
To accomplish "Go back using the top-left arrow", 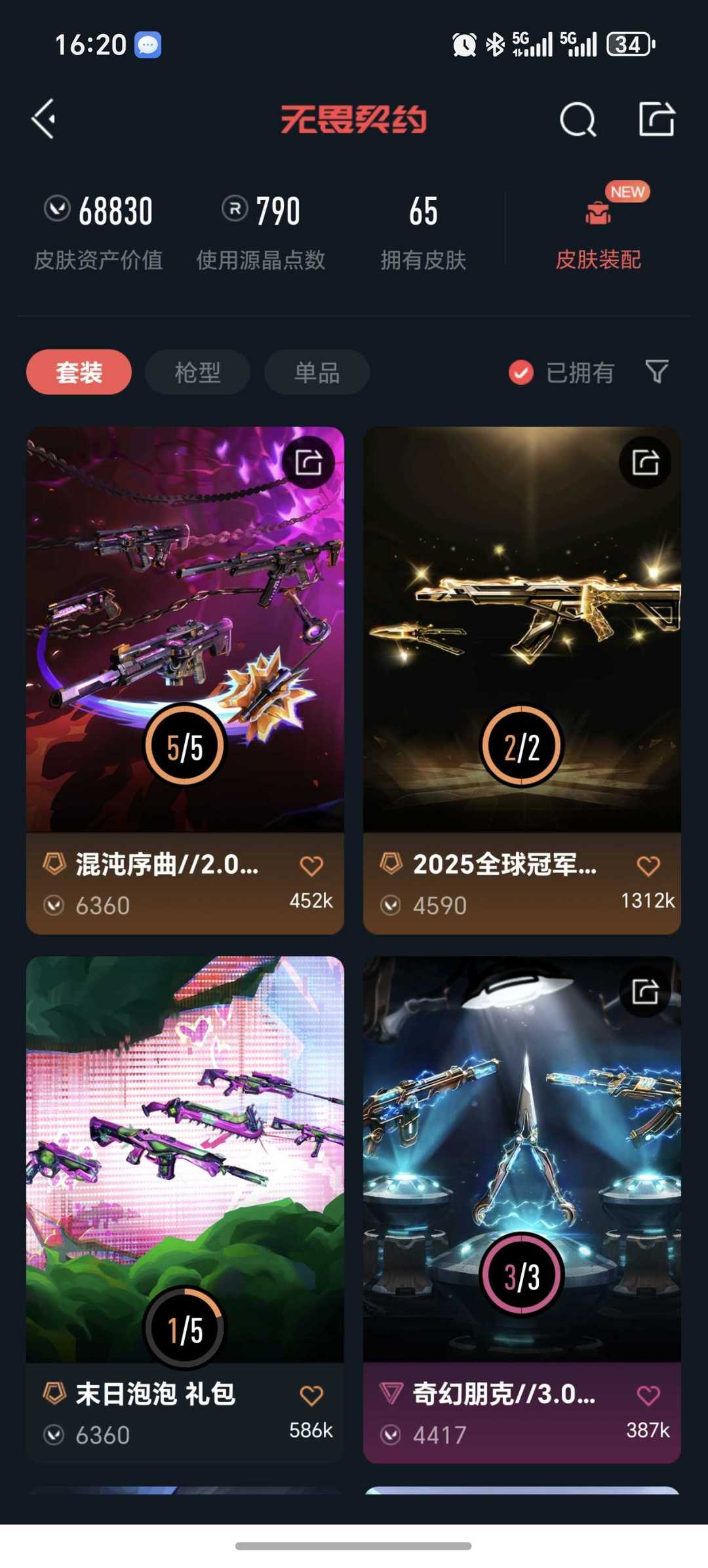I will [43, 119].
